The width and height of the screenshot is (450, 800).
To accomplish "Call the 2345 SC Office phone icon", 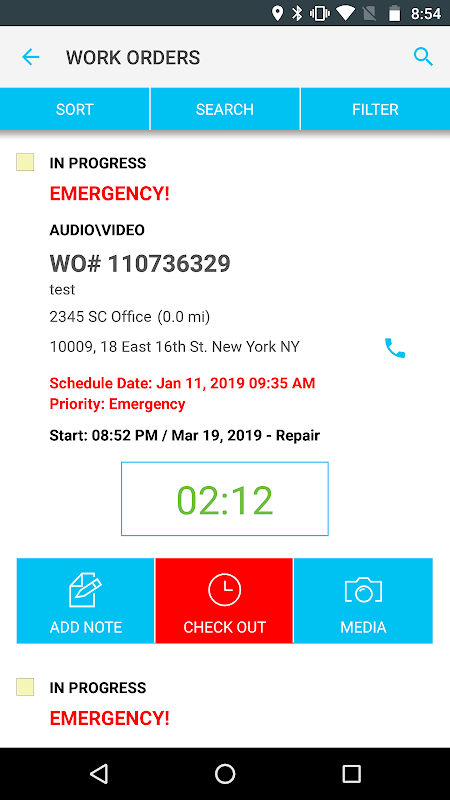I will click(x=394, y=348).
